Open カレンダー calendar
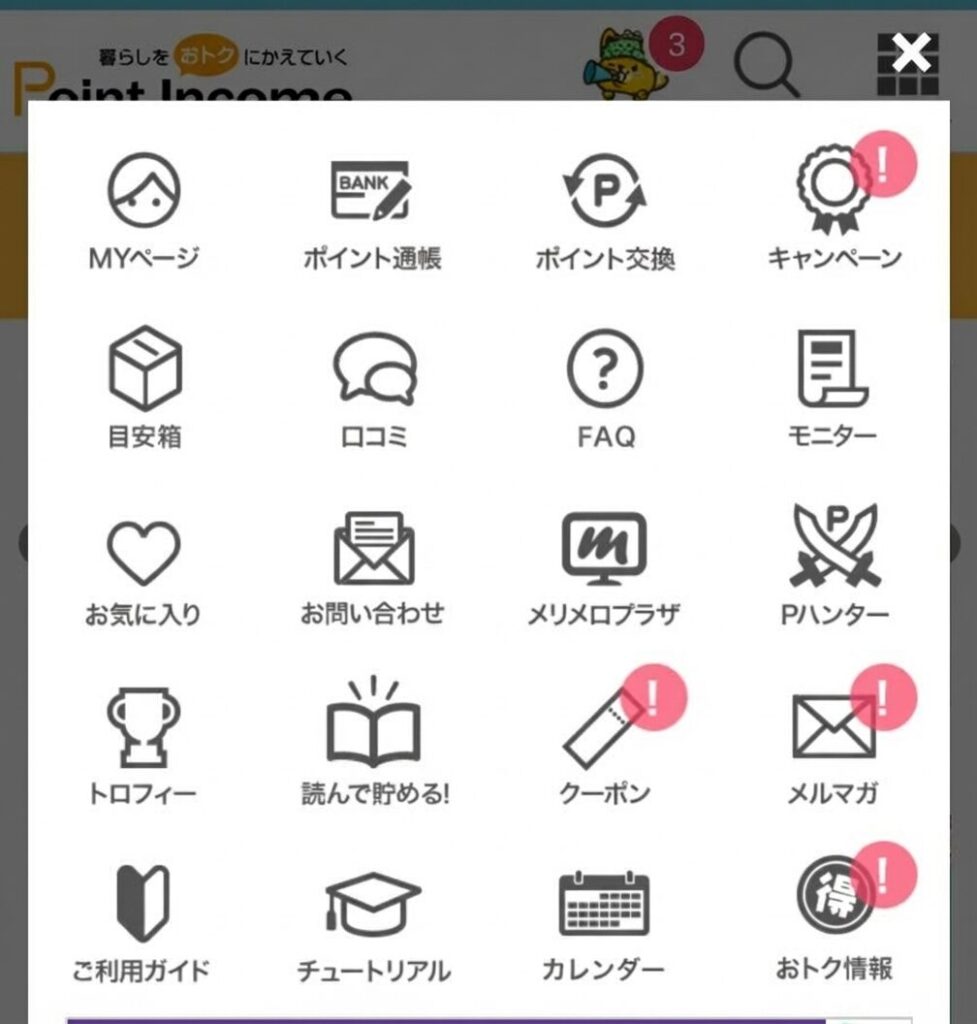Image resolution: width=977 pixels, height=1024 pixels. pyautogui.click(x=603, y=921)
